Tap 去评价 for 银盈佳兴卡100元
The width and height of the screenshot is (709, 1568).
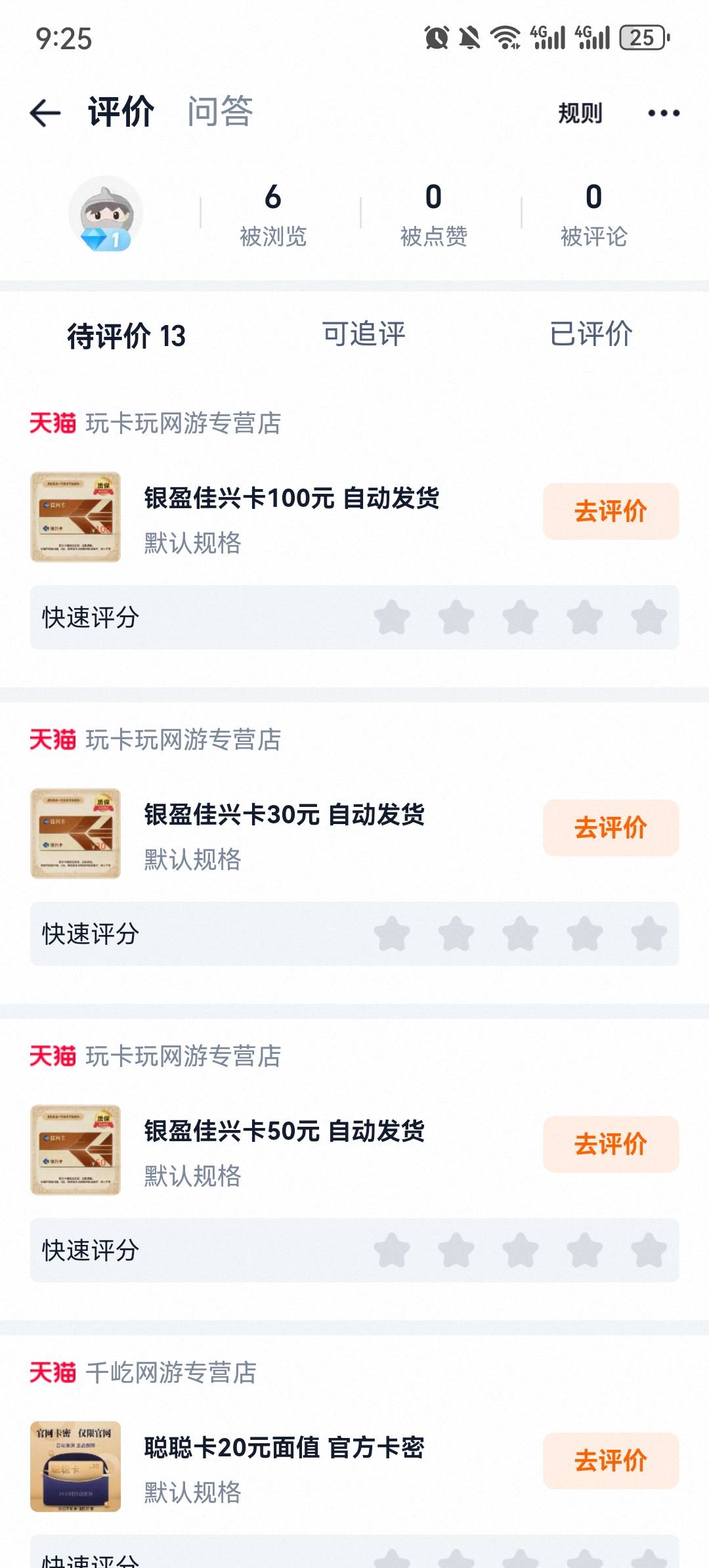[611, 512]
